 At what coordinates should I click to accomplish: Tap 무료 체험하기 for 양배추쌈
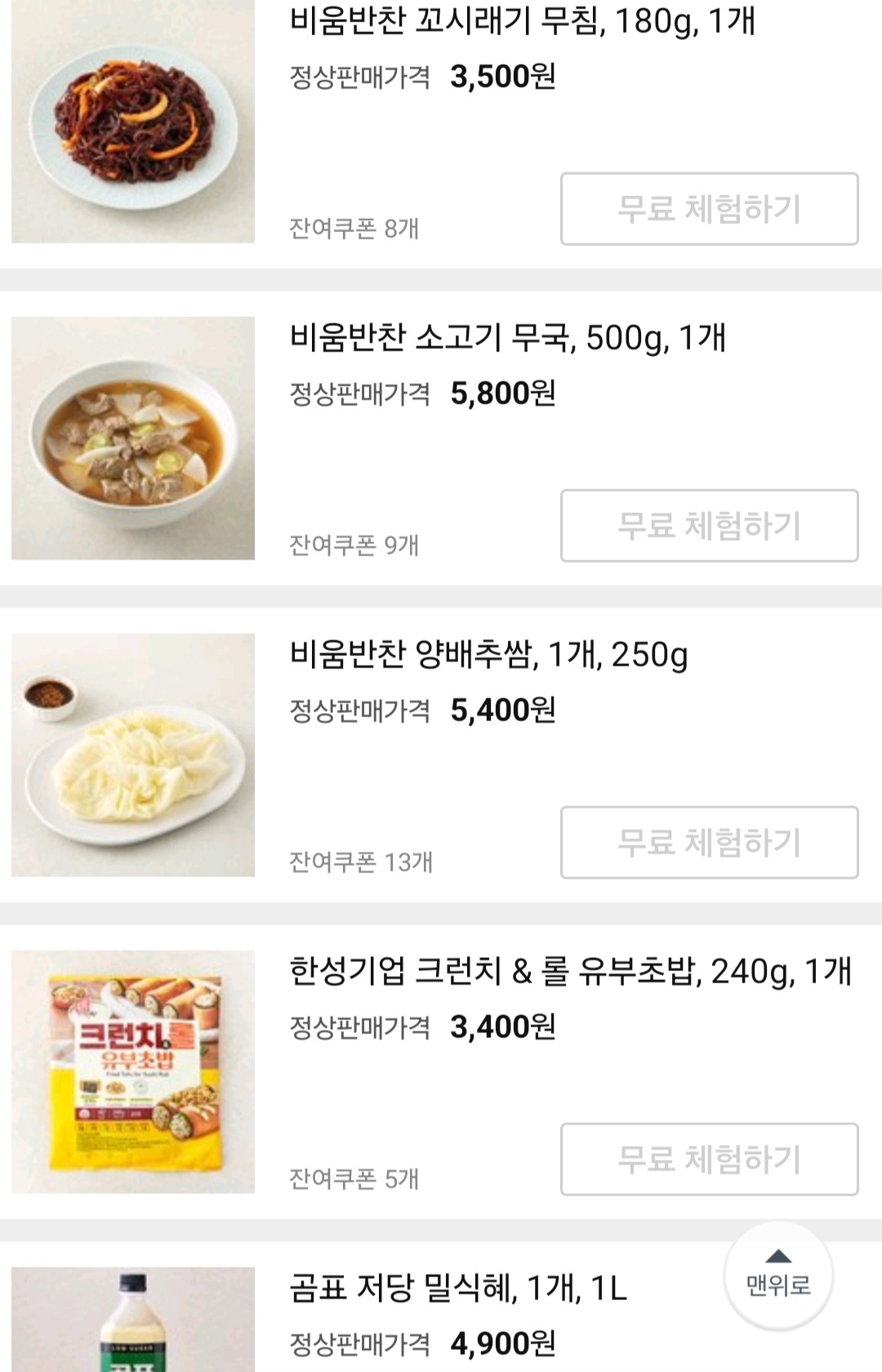coord(709,843)
